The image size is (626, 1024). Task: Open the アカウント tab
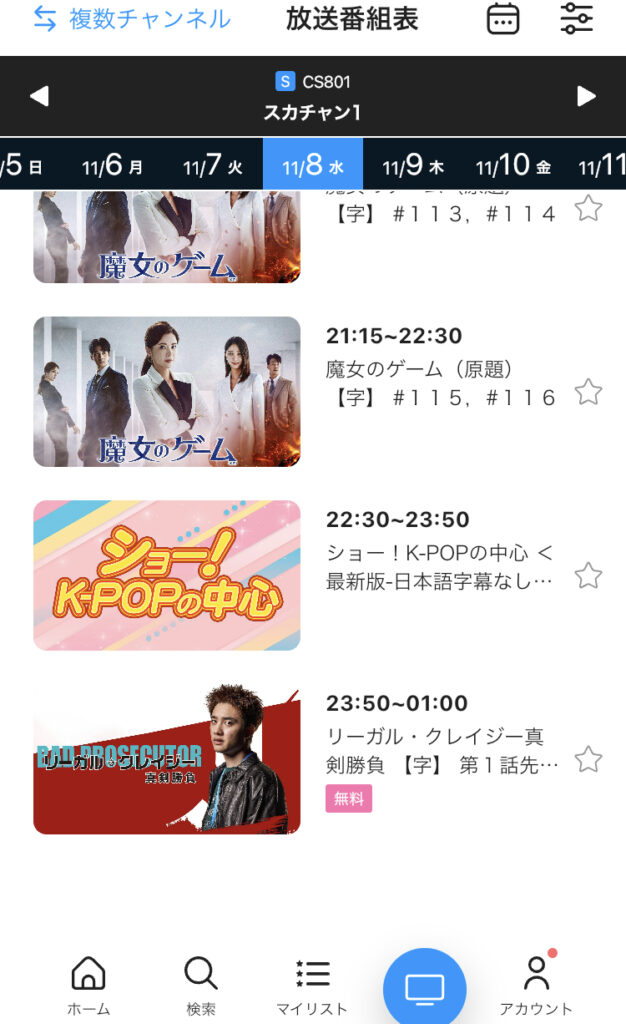click(537, 985)
